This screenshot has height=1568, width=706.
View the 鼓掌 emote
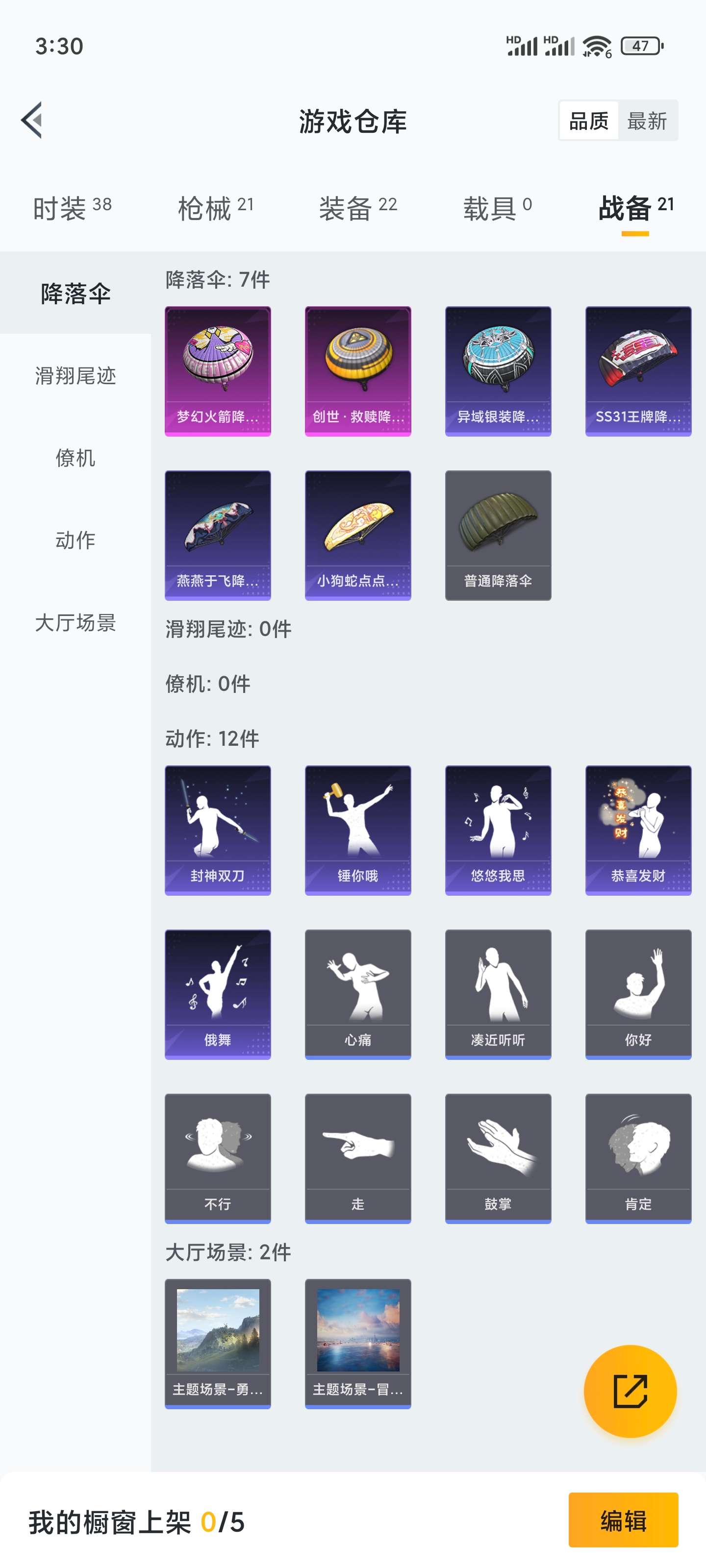[x=498, y=1158]
